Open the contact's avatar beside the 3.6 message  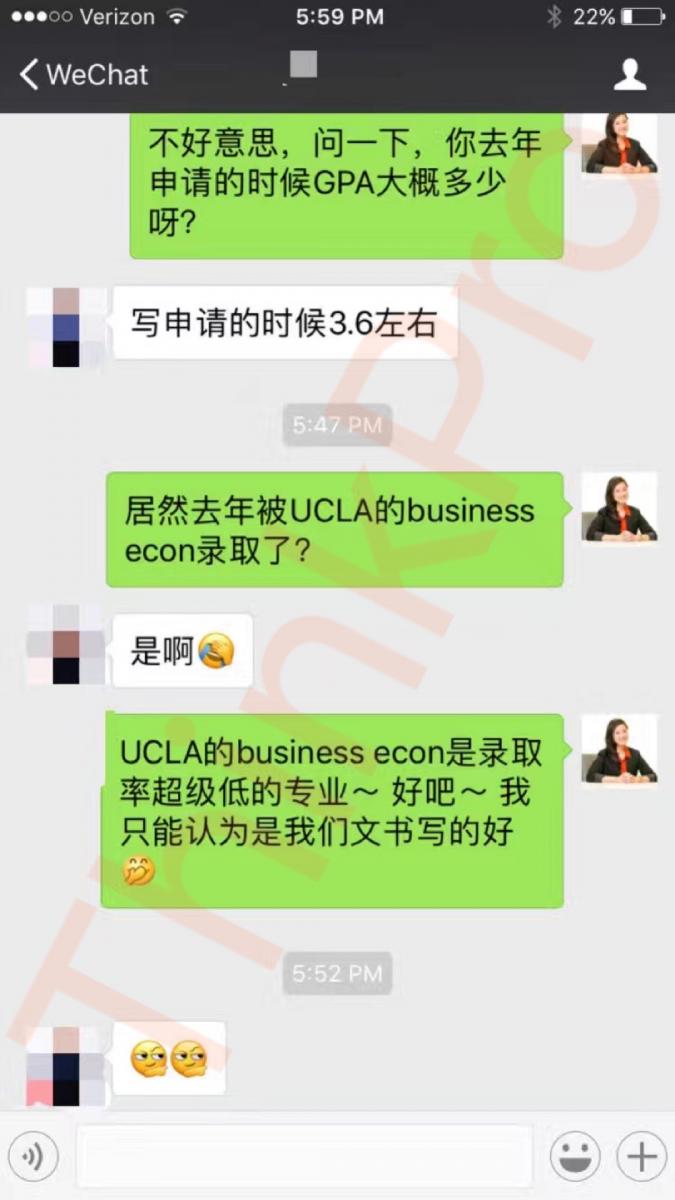(x=66, y=327)
